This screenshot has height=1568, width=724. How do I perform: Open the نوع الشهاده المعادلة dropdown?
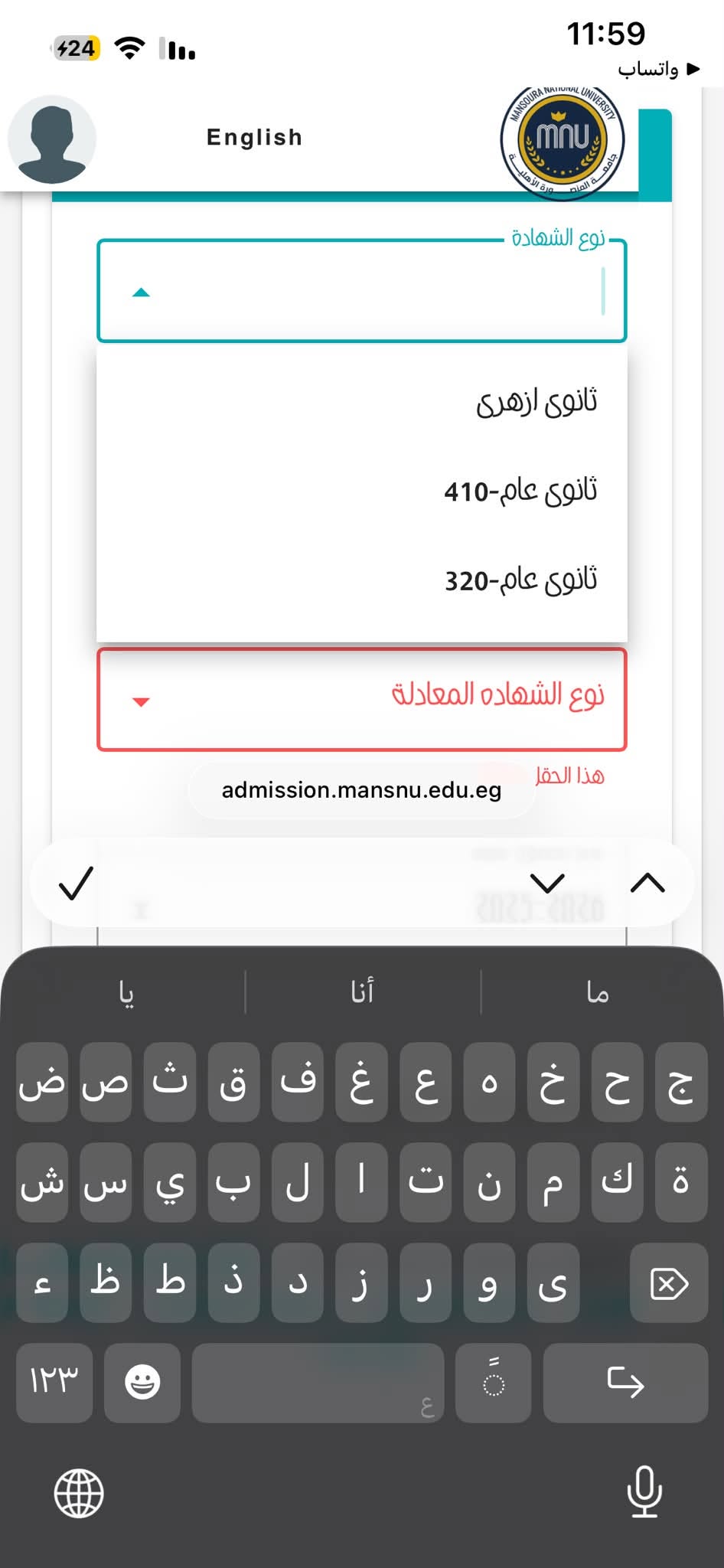[x=362, y=699]
